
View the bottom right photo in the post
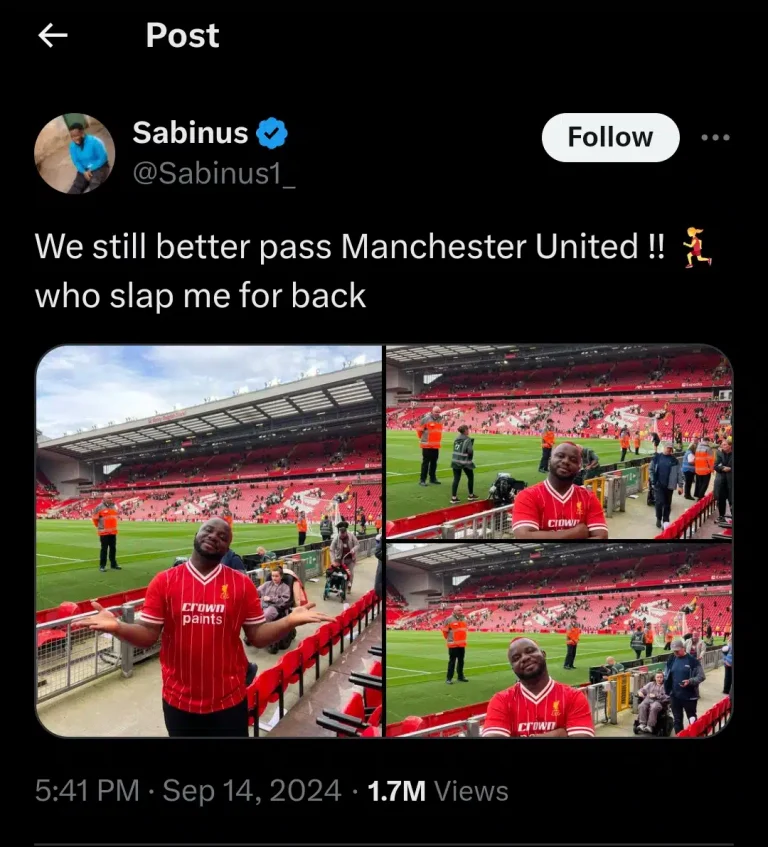[x=559, y=640]
